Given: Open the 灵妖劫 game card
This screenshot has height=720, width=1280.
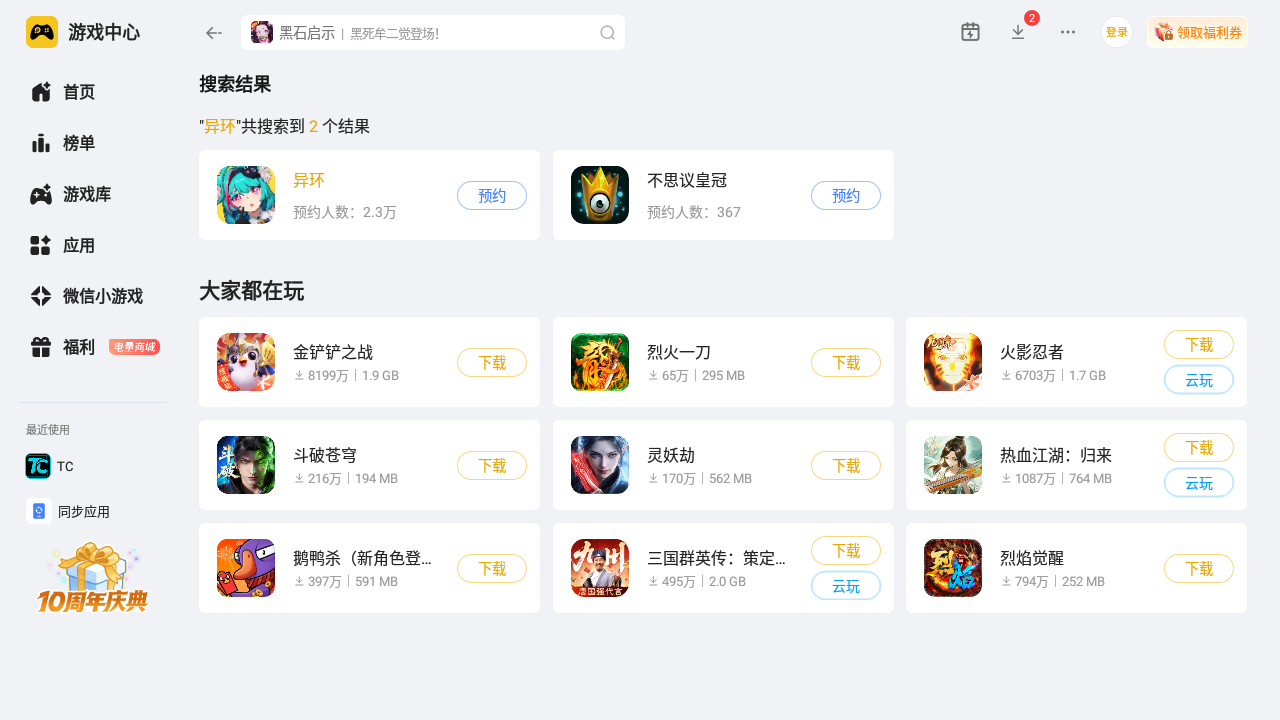Looking at the screenshot, I should tap(700, 465).
